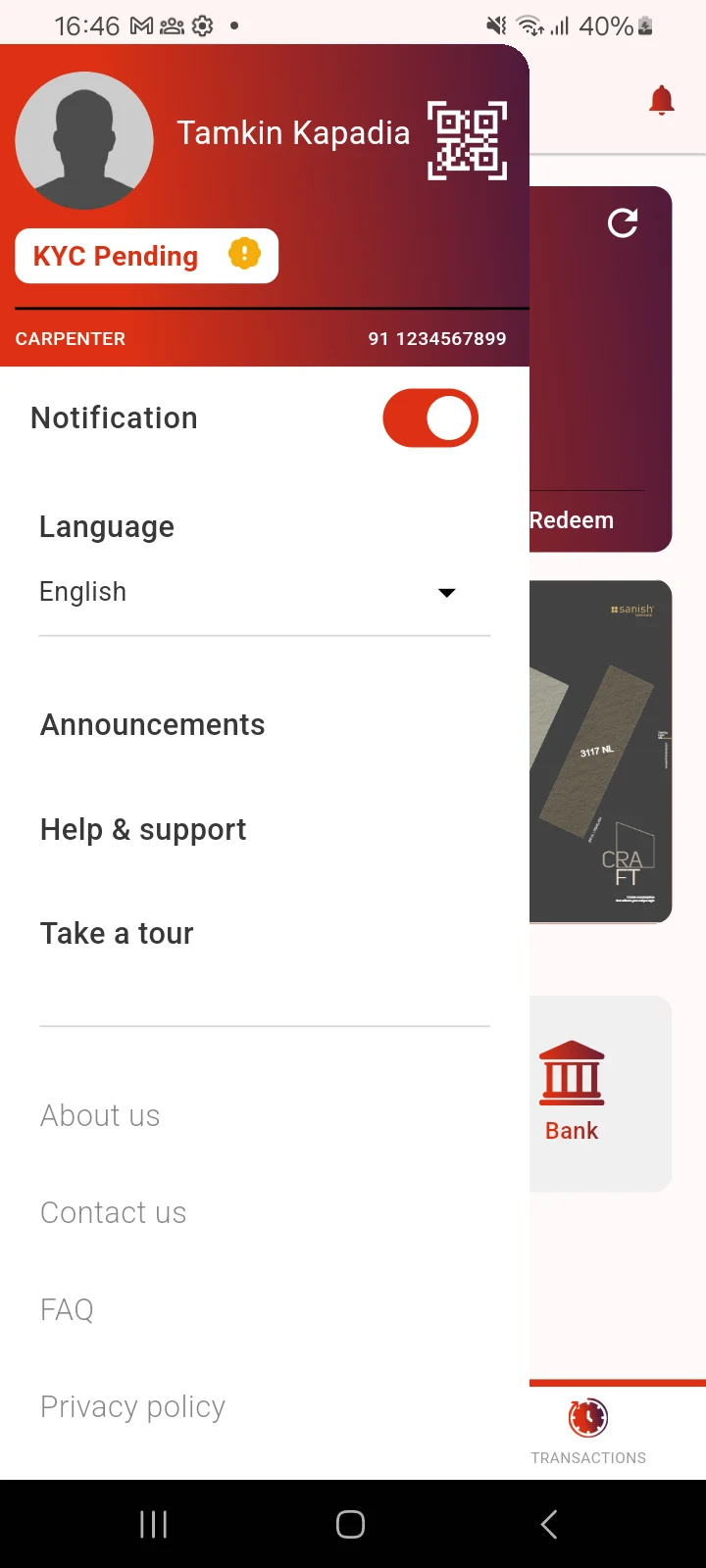Expand the English language dropdown

coord(265,592)
